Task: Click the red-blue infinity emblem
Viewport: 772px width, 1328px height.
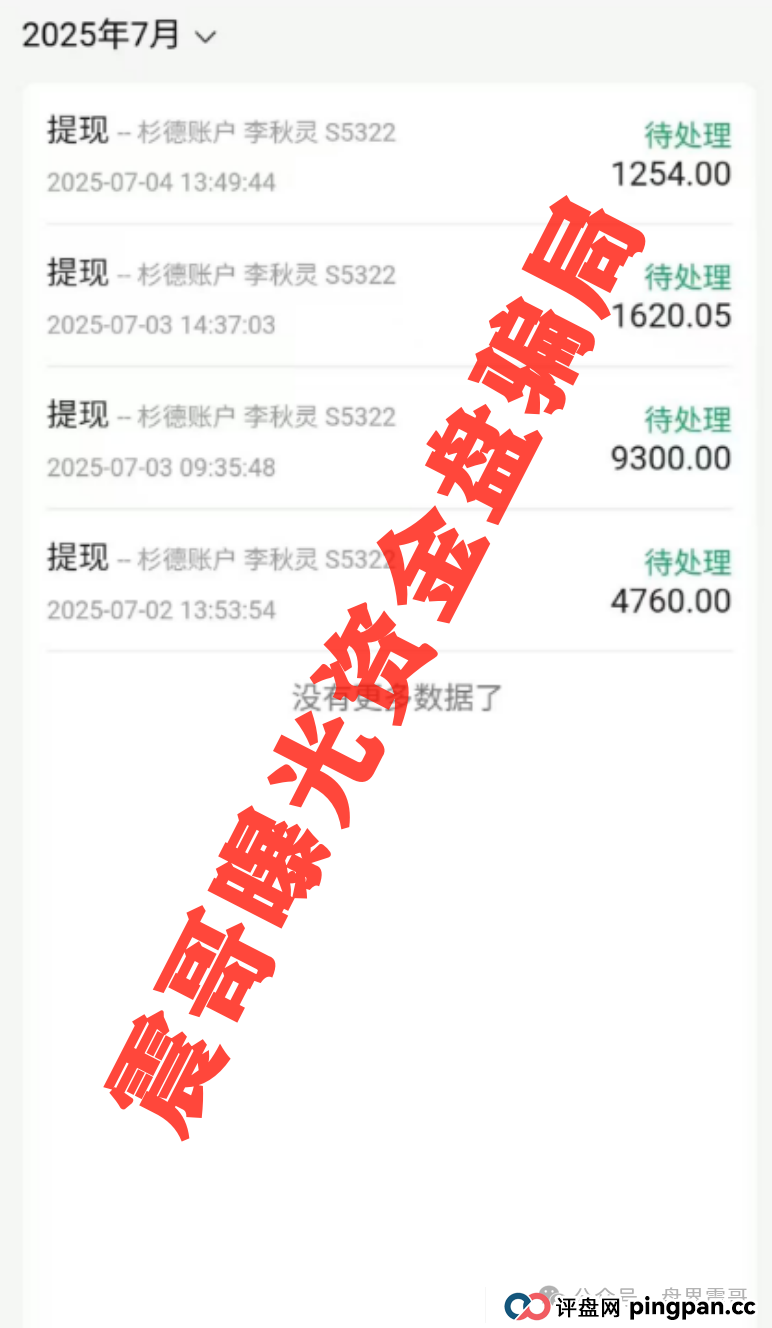Action: (x=528, y=1305)
